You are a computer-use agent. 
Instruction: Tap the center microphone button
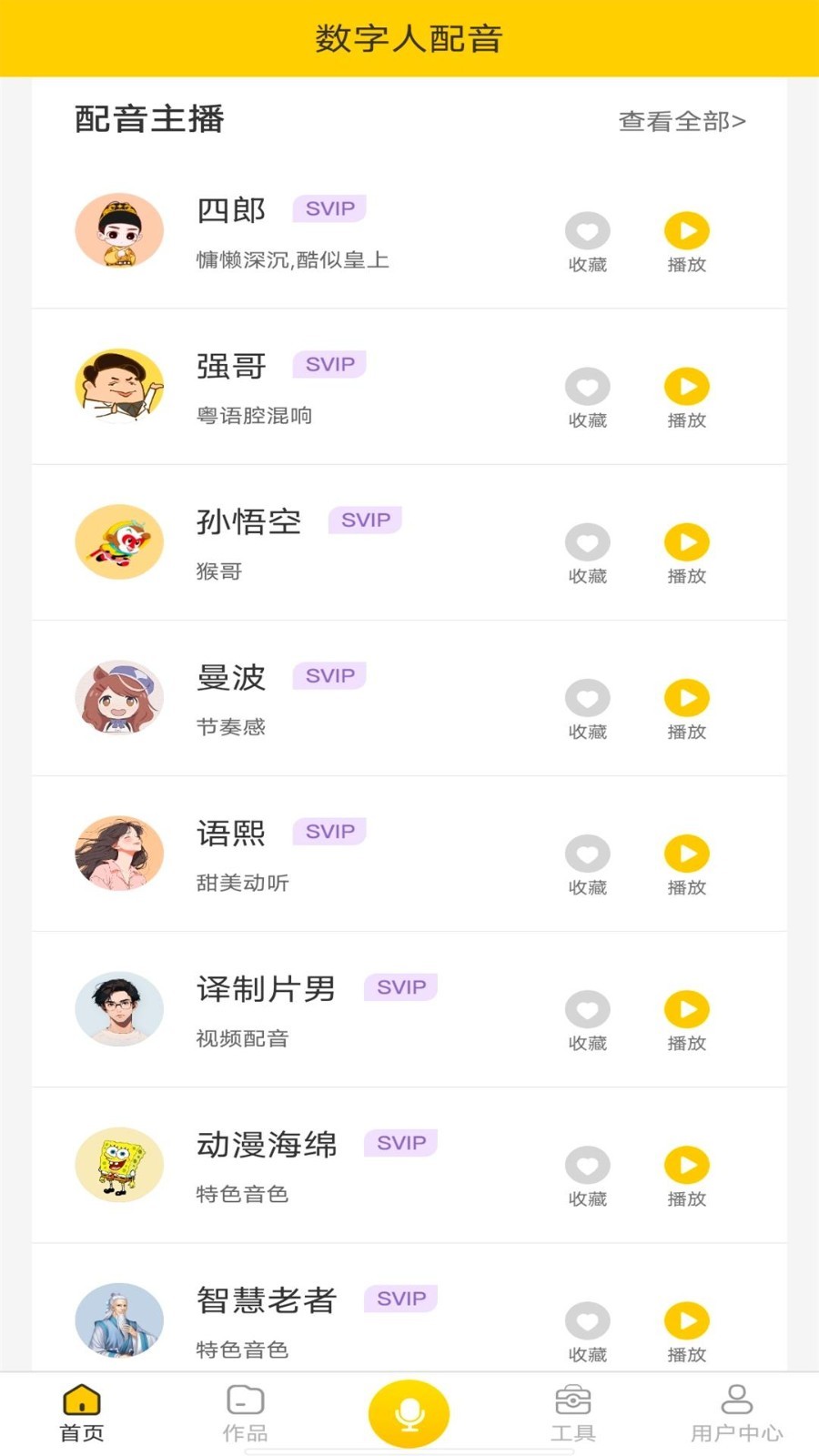click(409, 1413)
